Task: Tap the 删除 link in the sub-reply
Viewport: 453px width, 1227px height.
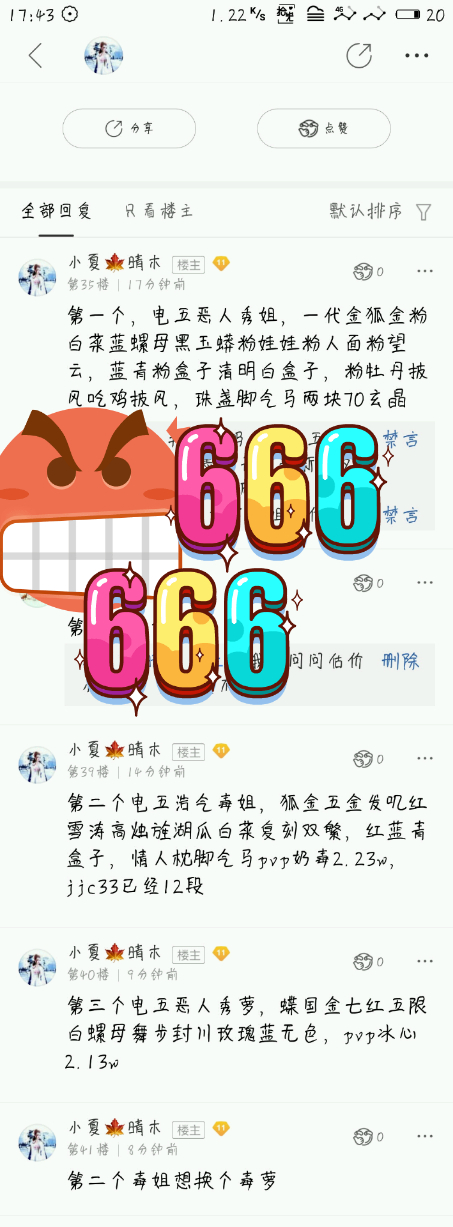Action: click(x=400, y=661)
